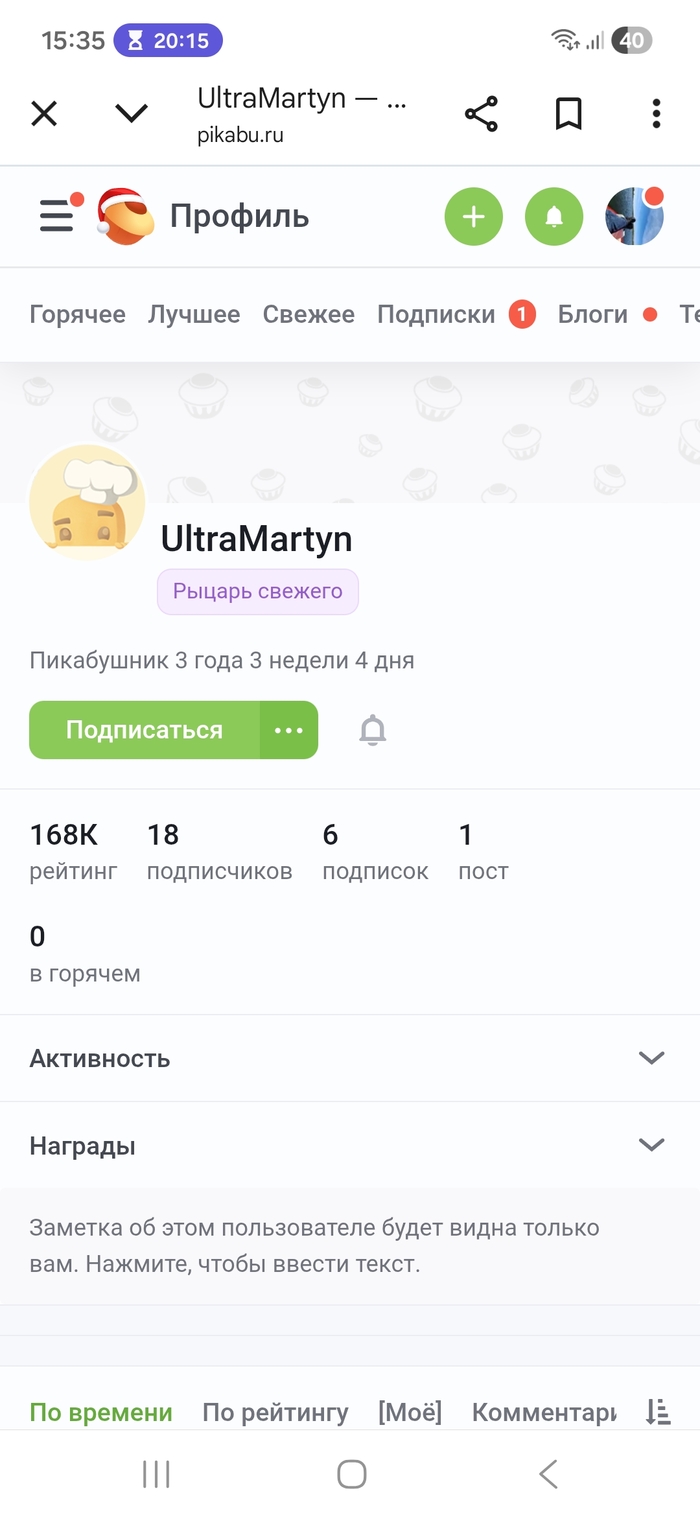The width and height of the screenshot is (700, 1517).
Task: Switch to the Горячее section
Action: [x=77, y=314]
